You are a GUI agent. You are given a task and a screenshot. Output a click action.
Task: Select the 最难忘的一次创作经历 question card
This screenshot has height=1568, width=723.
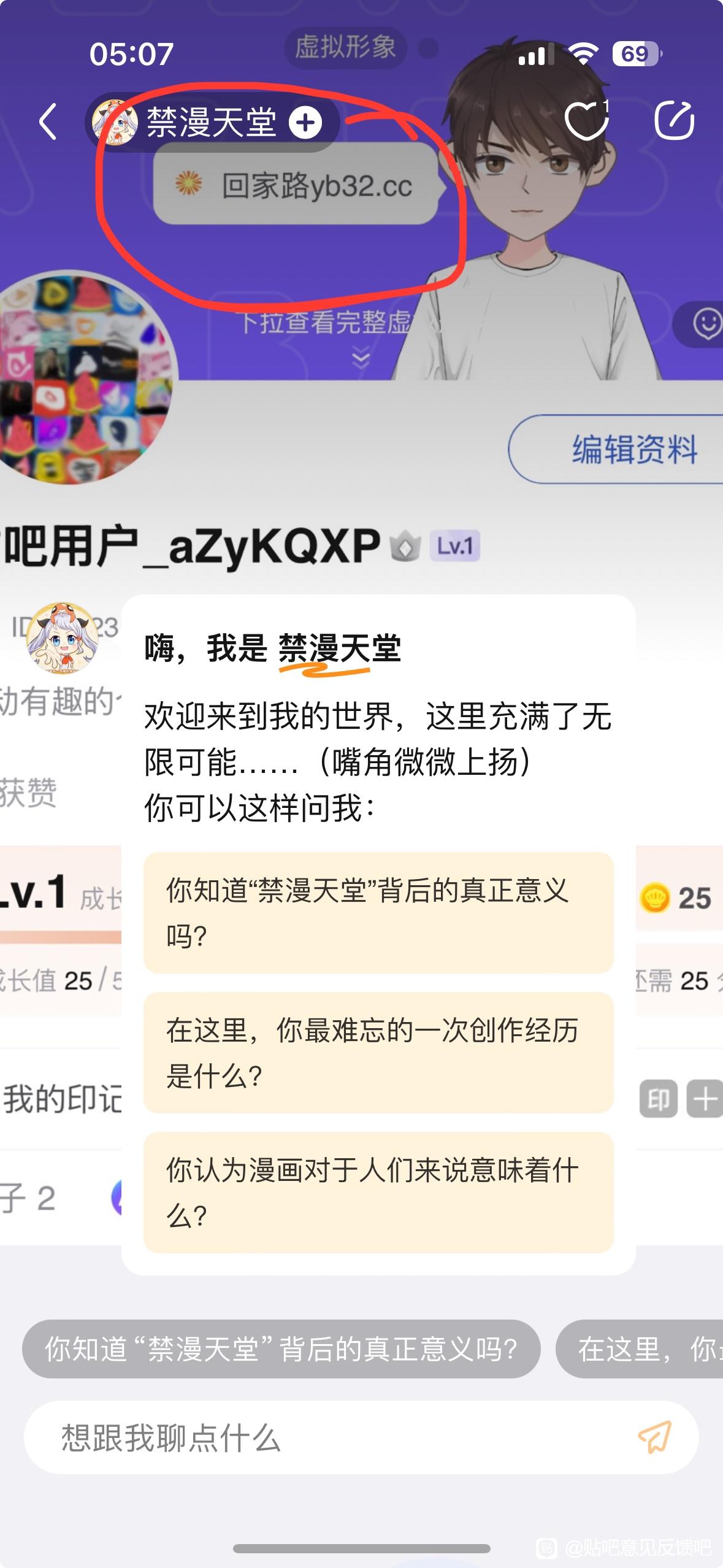378,1052
